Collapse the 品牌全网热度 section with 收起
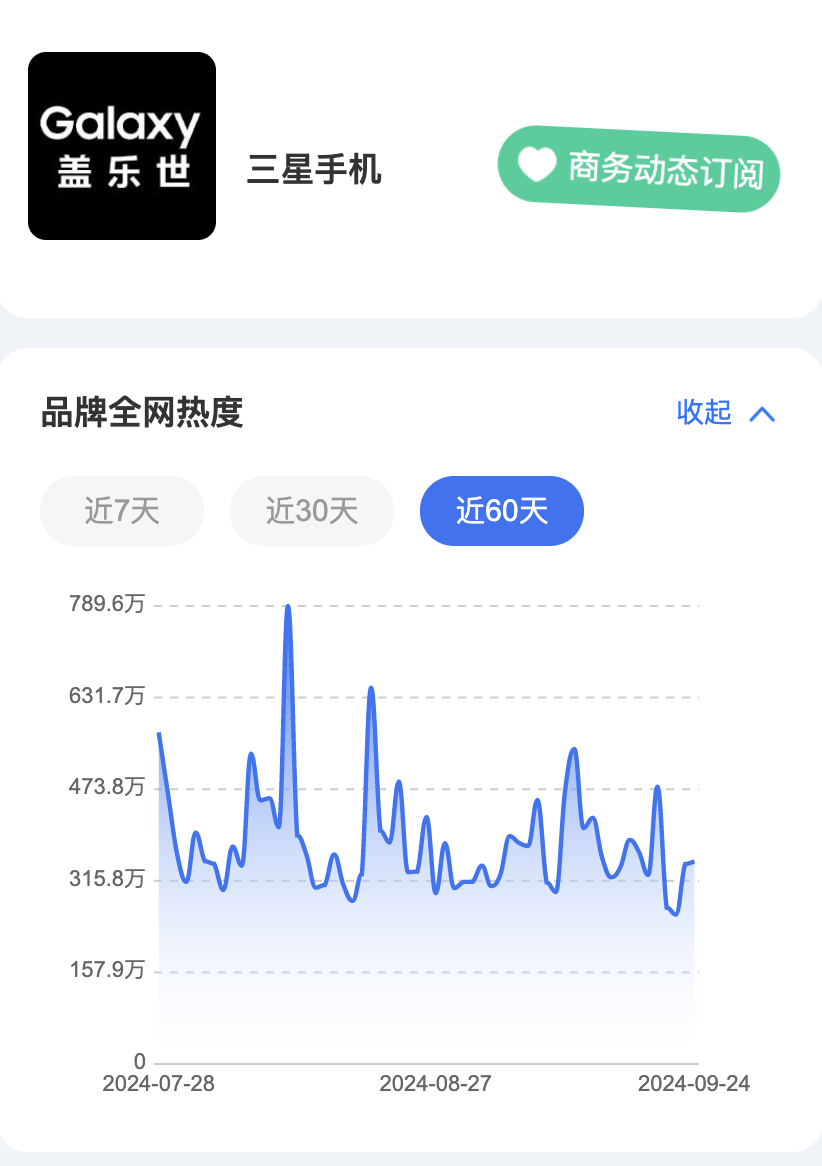822x1166 pixels. tap(725, 412)
